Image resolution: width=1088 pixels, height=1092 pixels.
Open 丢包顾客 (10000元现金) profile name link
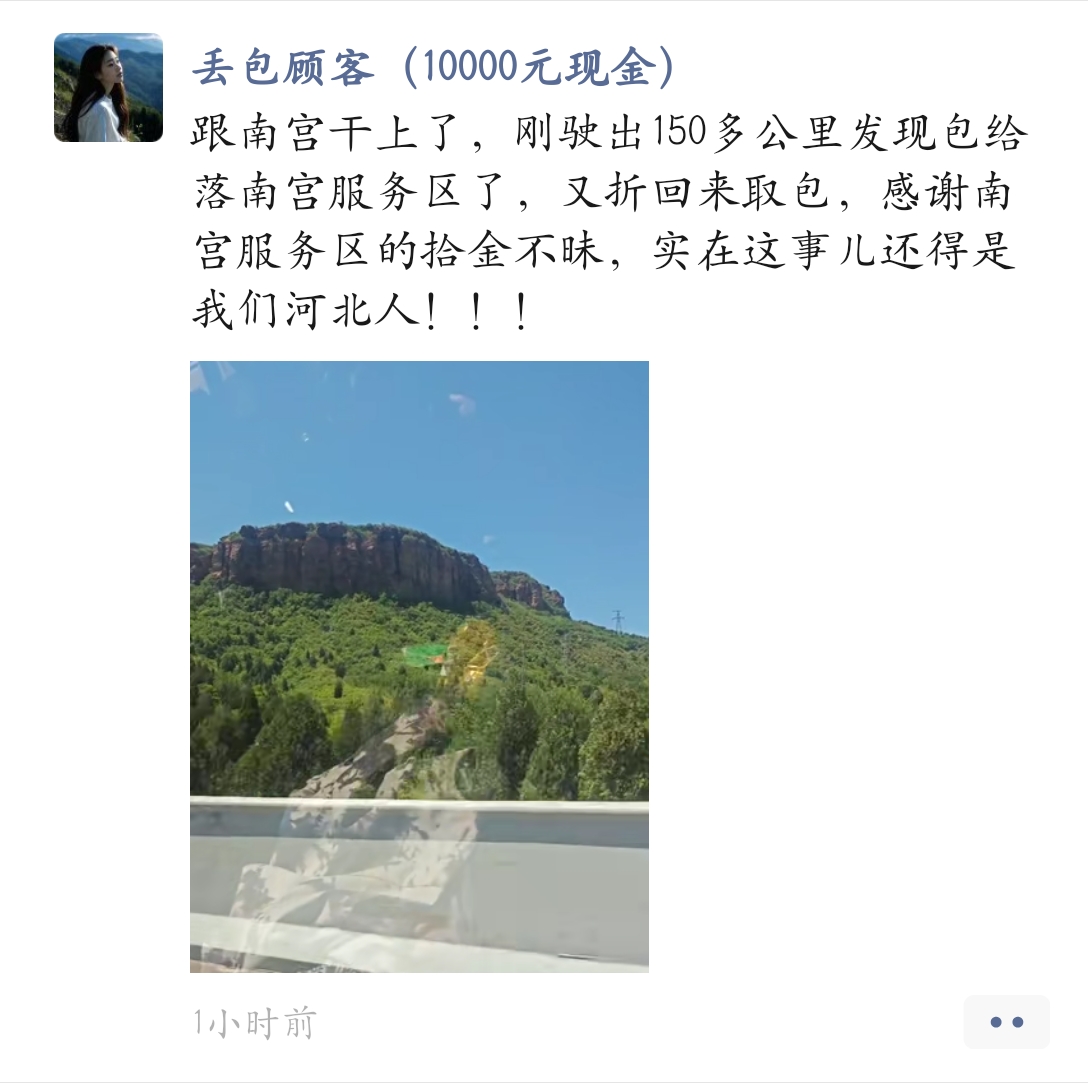[432, 68]
